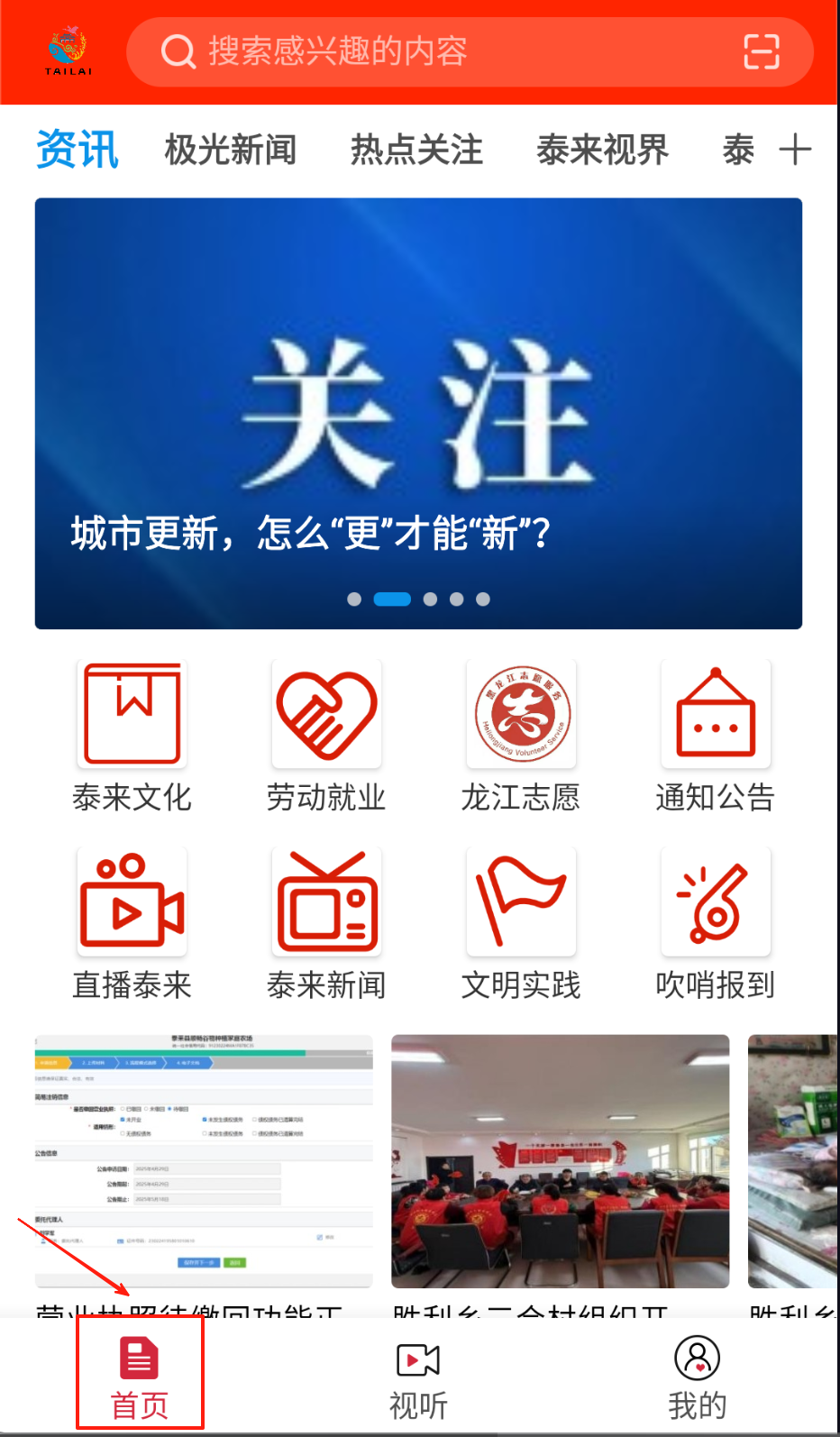Switch to the 泰来视界 tab
The height and width of the screenshot is (1437, 840).
(602, 150)
